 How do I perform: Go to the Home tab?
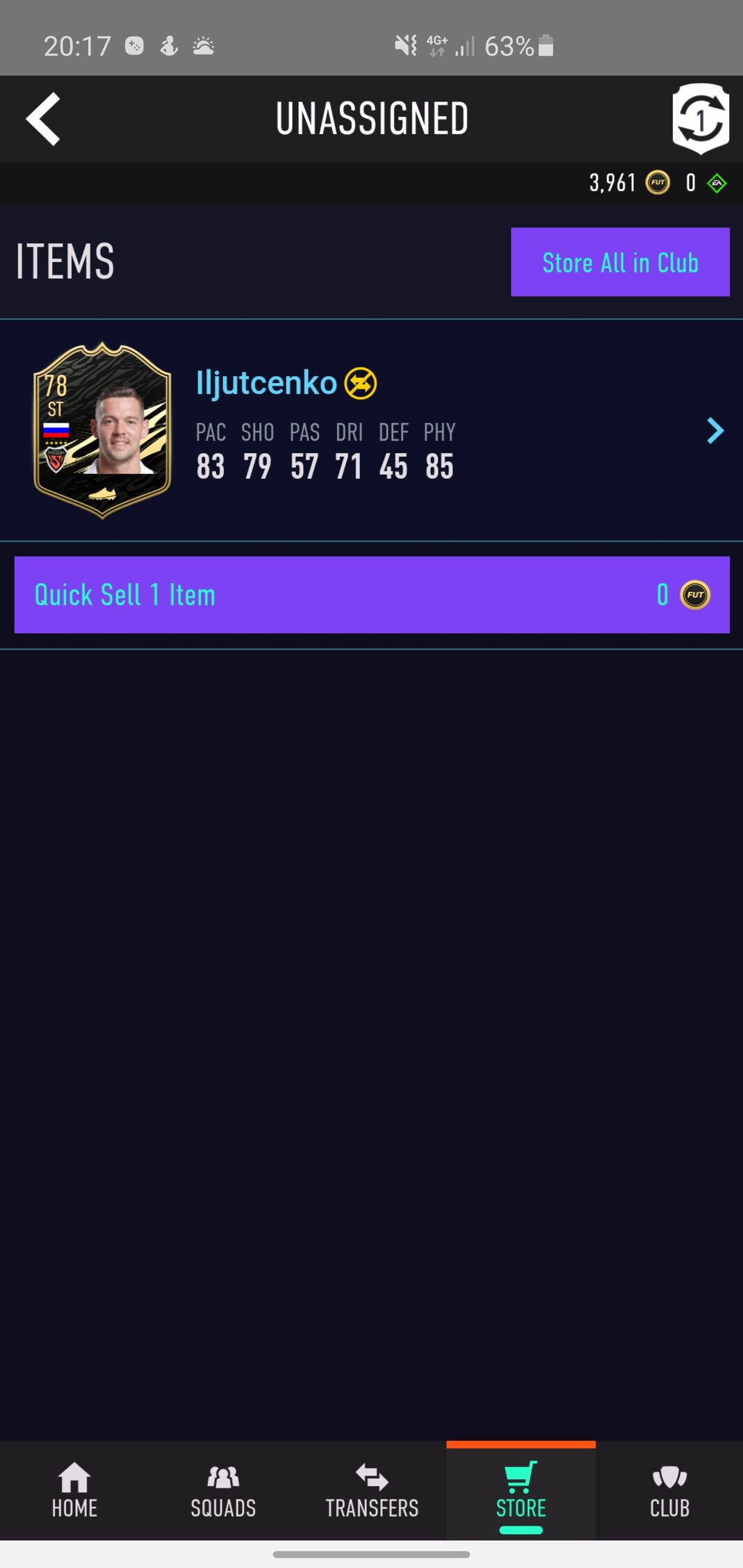(74, 1490)
